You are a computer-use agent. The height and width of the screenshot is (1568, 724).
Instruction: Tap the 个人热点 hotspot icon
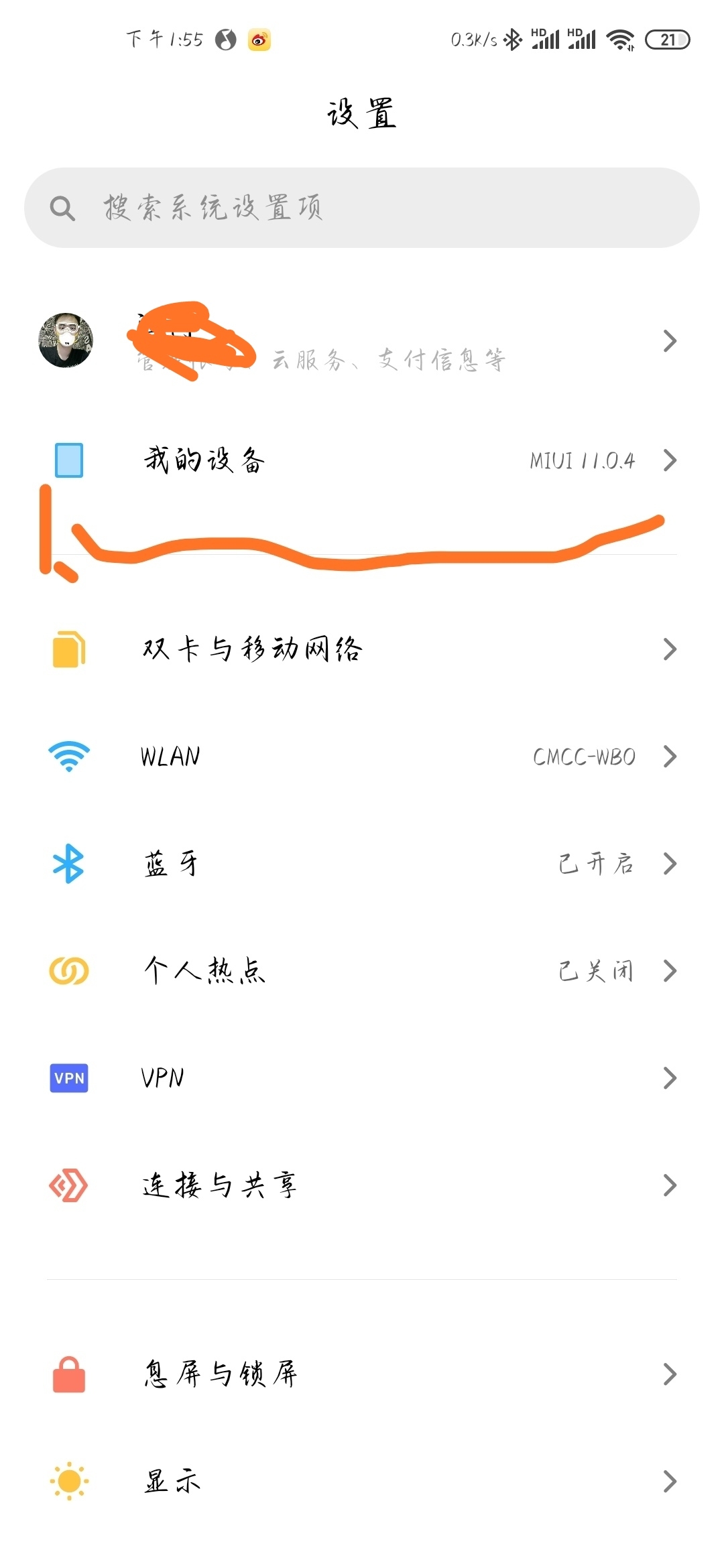tap(67, 971)
